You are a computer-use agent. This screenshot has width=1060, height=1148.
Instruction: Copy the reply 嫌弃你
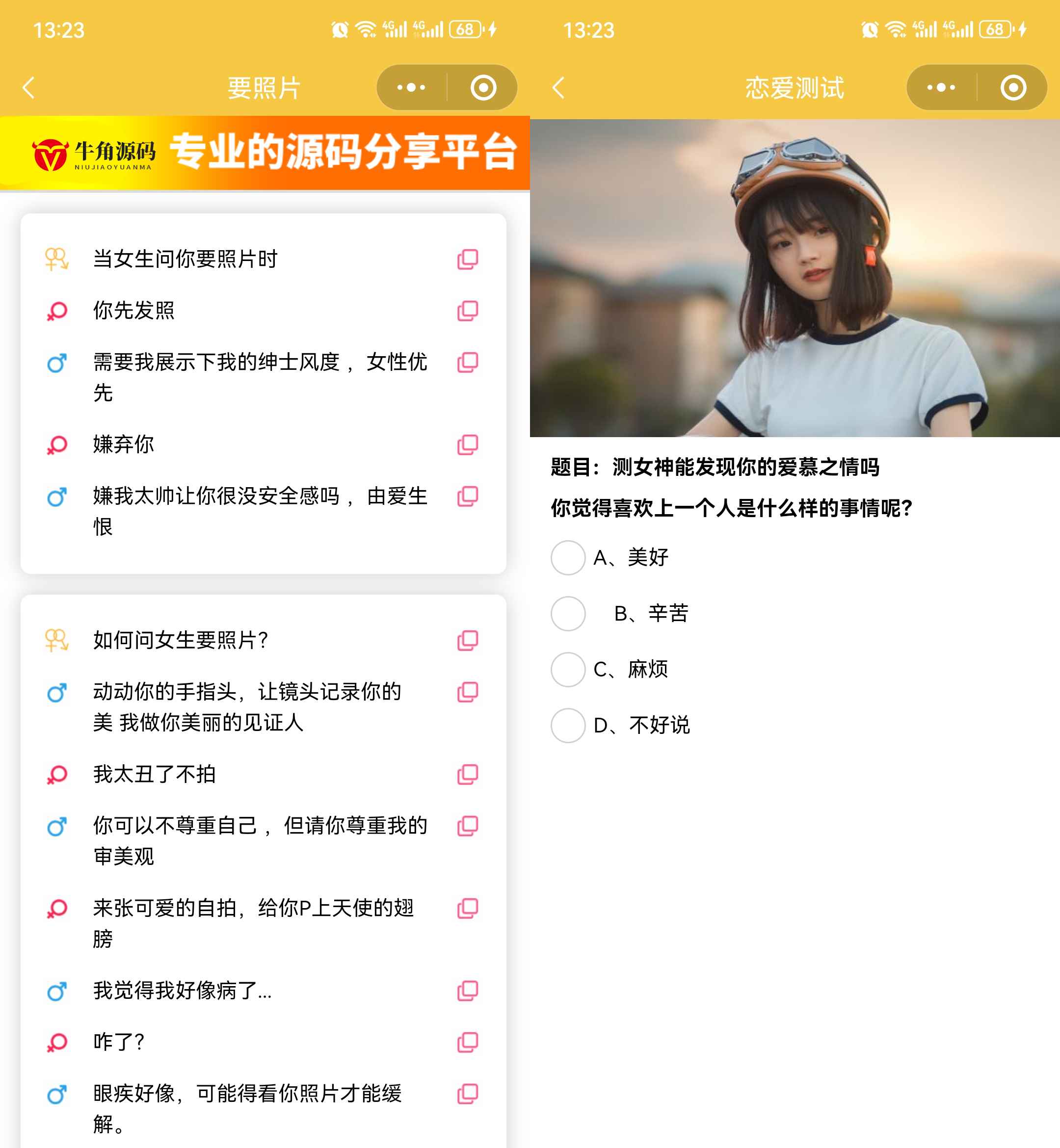468,444
